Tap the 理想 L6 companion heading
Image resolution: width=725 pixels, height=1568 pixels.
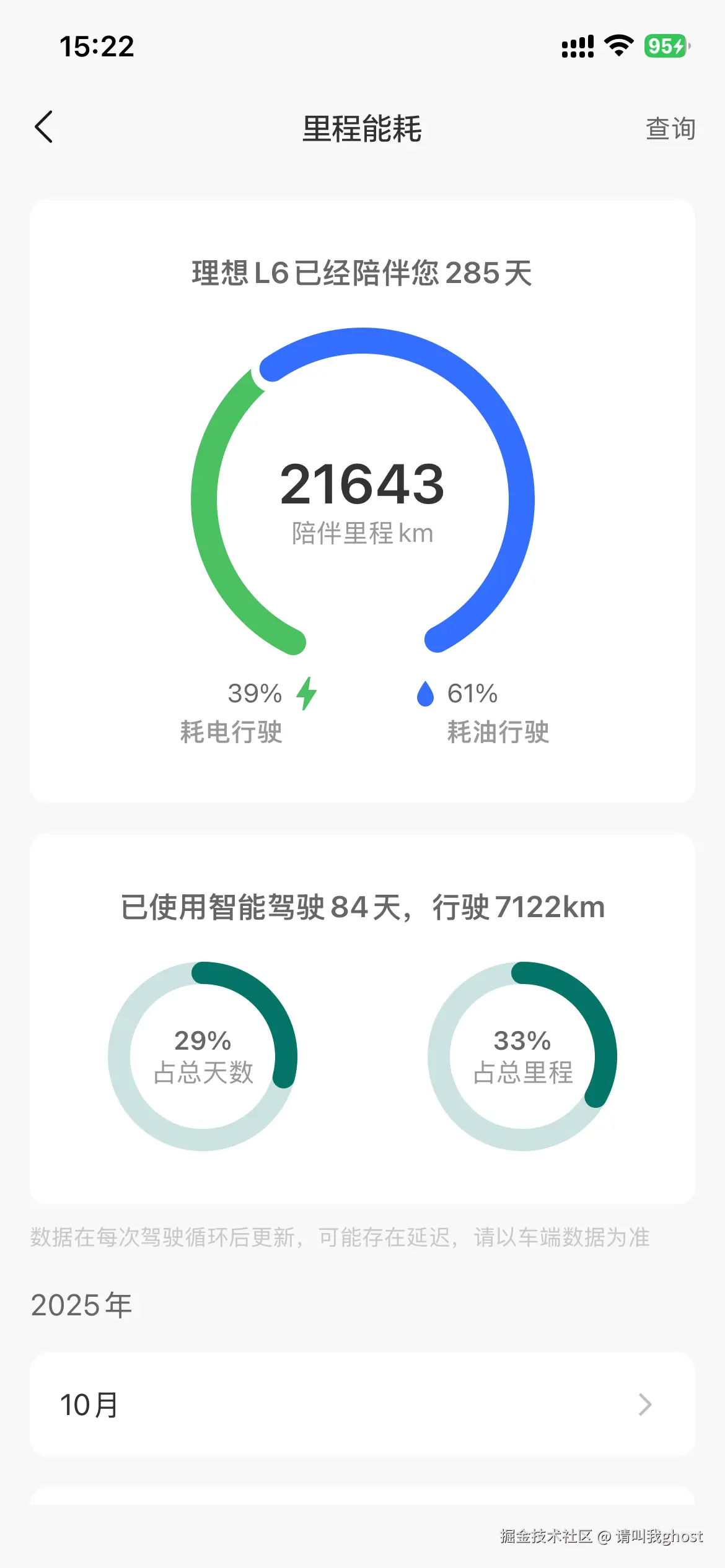[362, 272]
